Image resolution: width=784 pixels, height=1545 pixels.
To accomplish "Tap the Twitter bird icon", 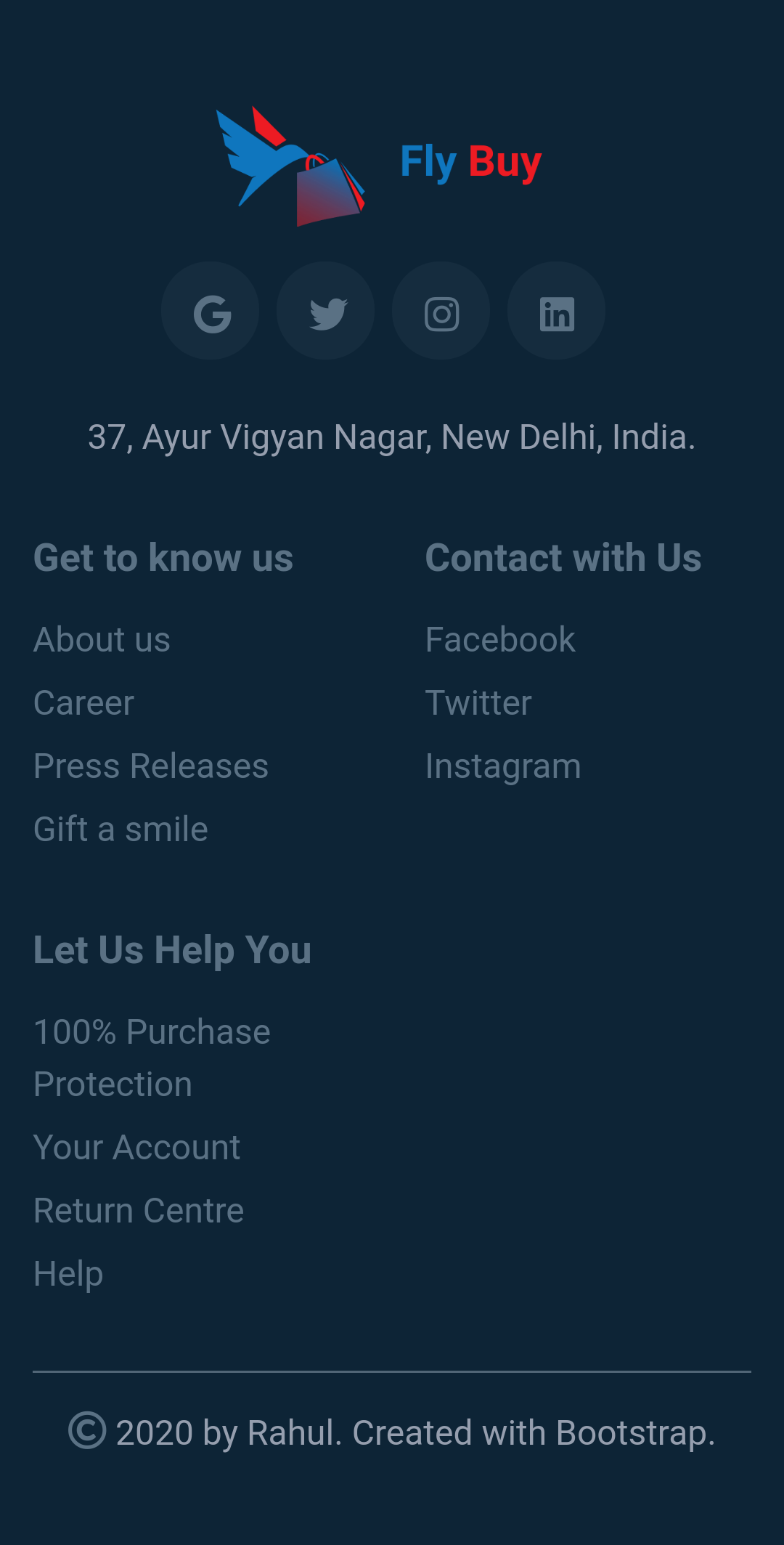I will (x=326, y=311).
